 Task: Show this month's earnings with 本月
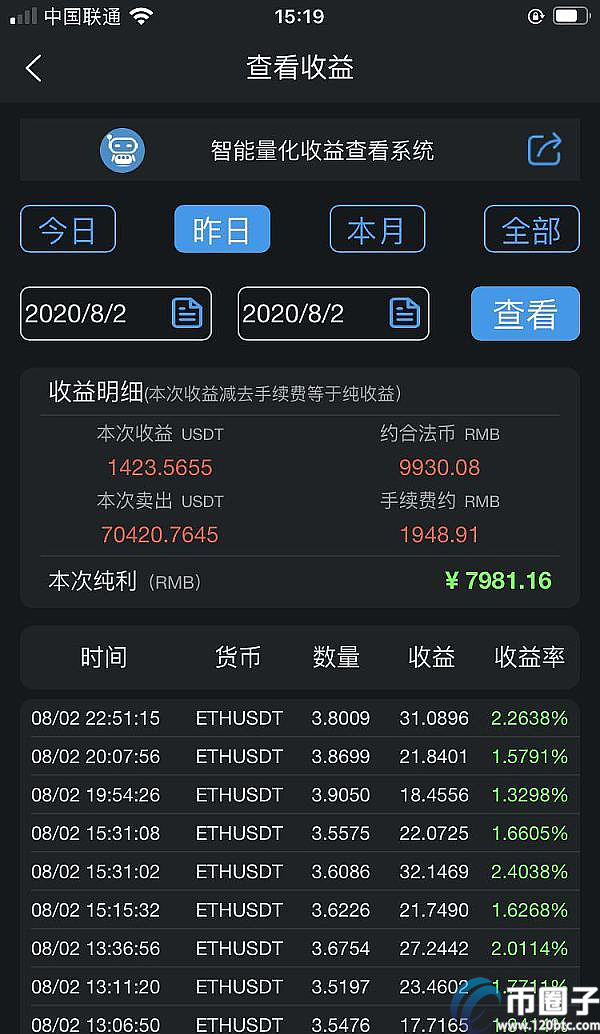(377, 229)
